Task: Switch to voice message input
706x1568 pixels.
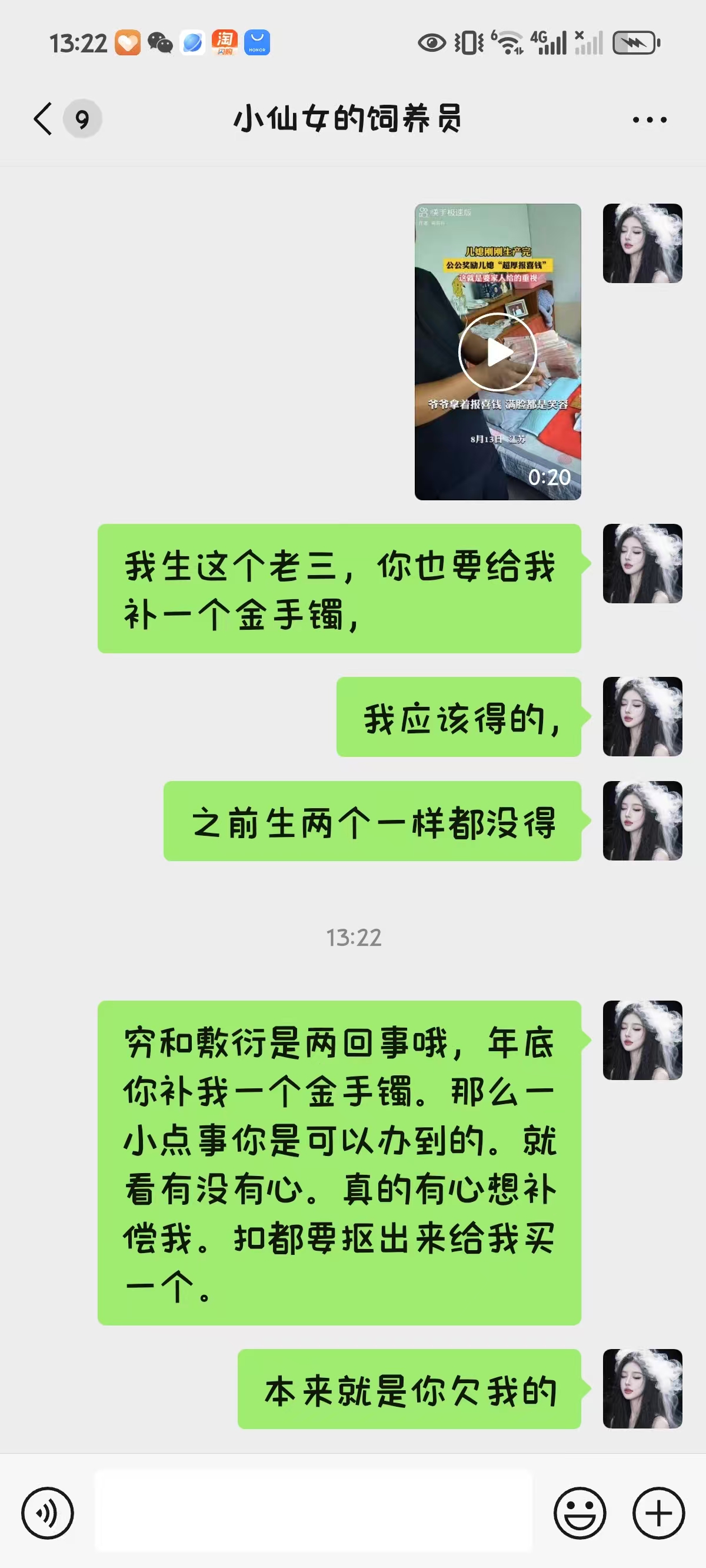Action: click(x=48, y=1513)
